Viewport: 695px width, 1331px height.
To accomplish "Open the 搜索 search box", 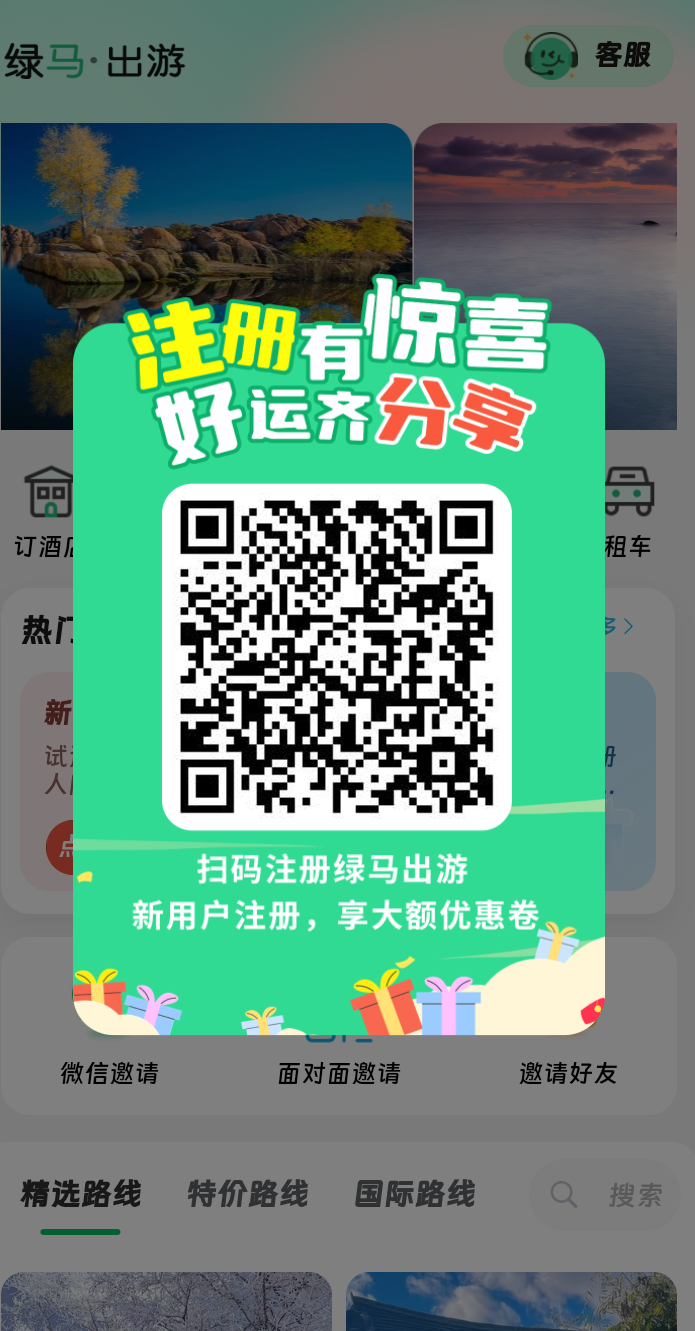I will [606, 1194].
